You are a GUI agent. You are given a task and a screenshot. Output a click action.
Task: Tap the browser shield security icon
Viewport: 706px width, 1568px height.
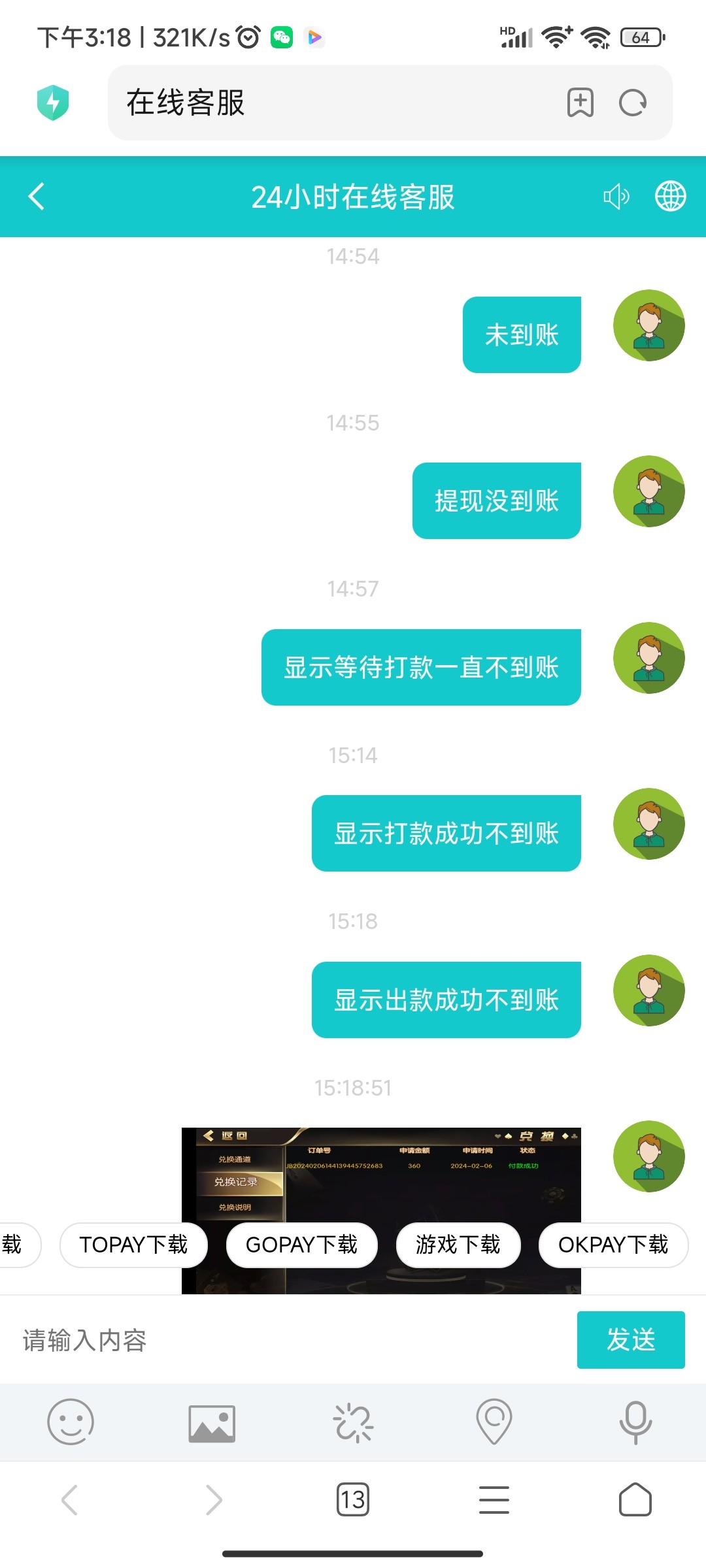(53, 103)
